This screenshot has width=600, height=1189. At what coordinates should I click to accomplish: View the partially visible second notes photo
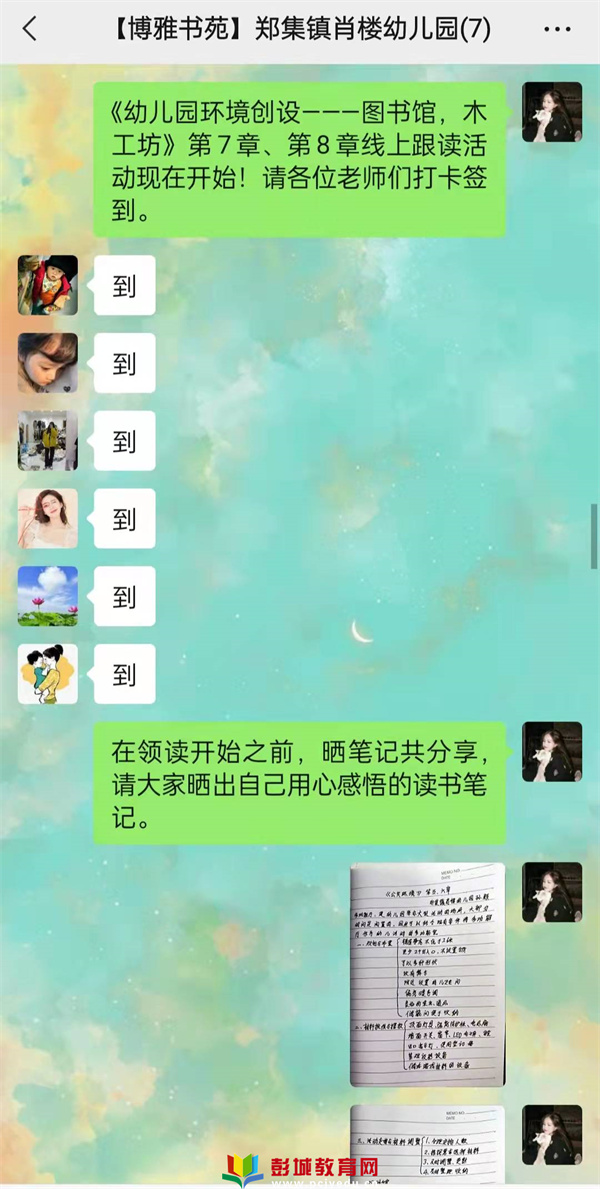pos(427,1145)
